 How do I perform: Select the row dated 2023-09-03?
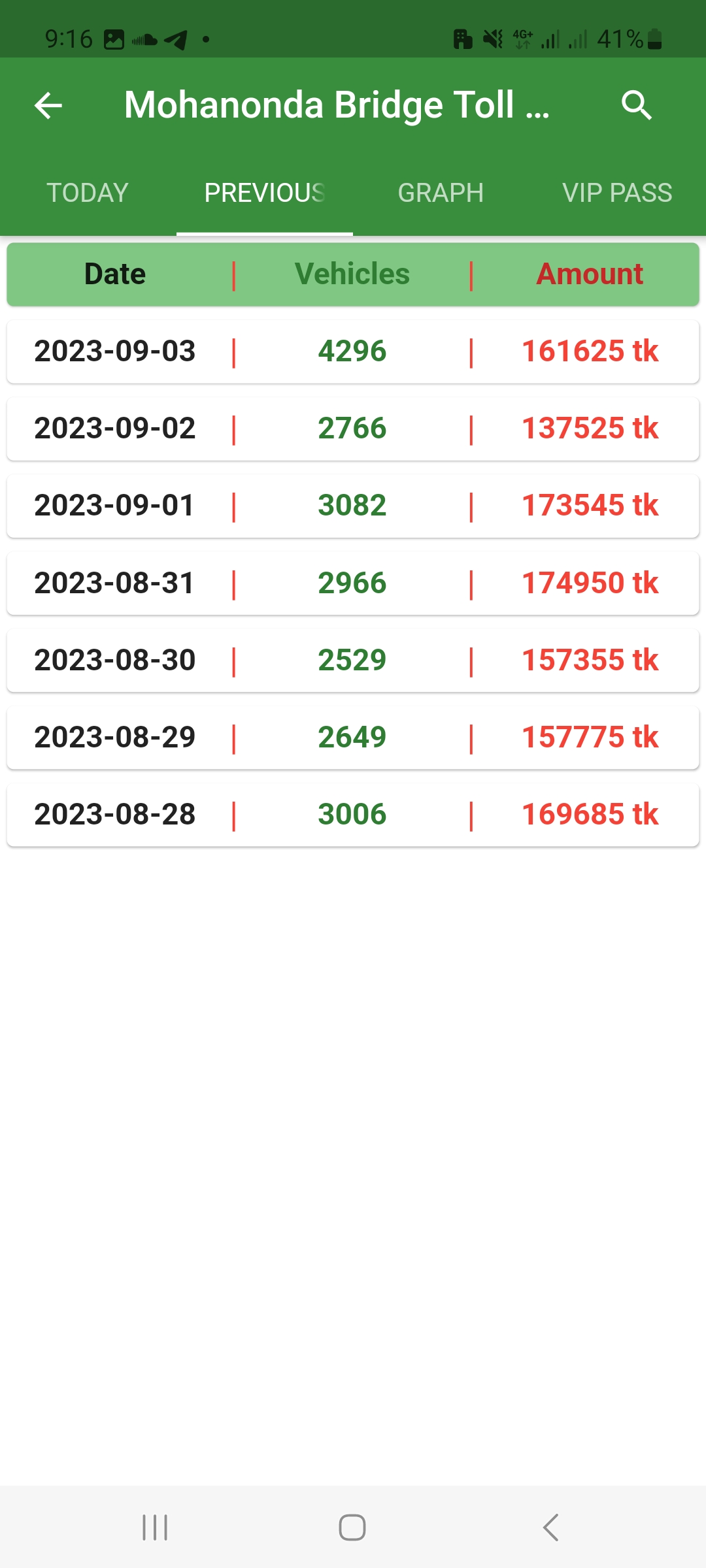(353, 351)
